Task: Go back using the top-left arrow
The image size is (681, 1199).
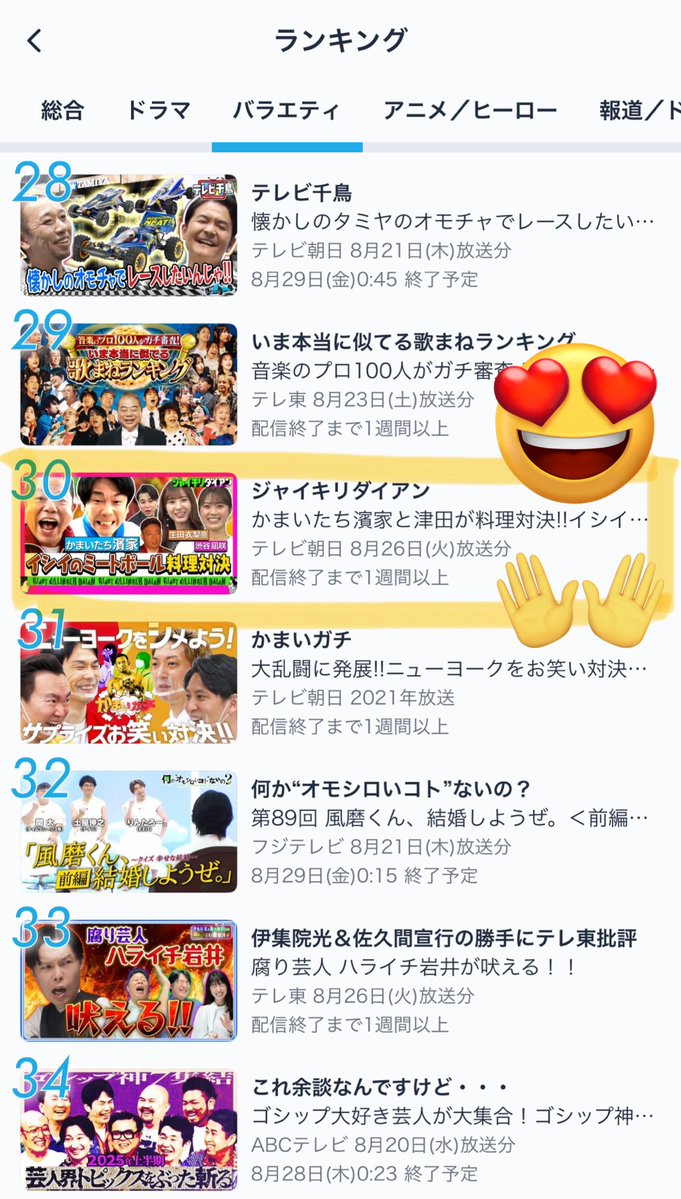Action: click(35, 41)
